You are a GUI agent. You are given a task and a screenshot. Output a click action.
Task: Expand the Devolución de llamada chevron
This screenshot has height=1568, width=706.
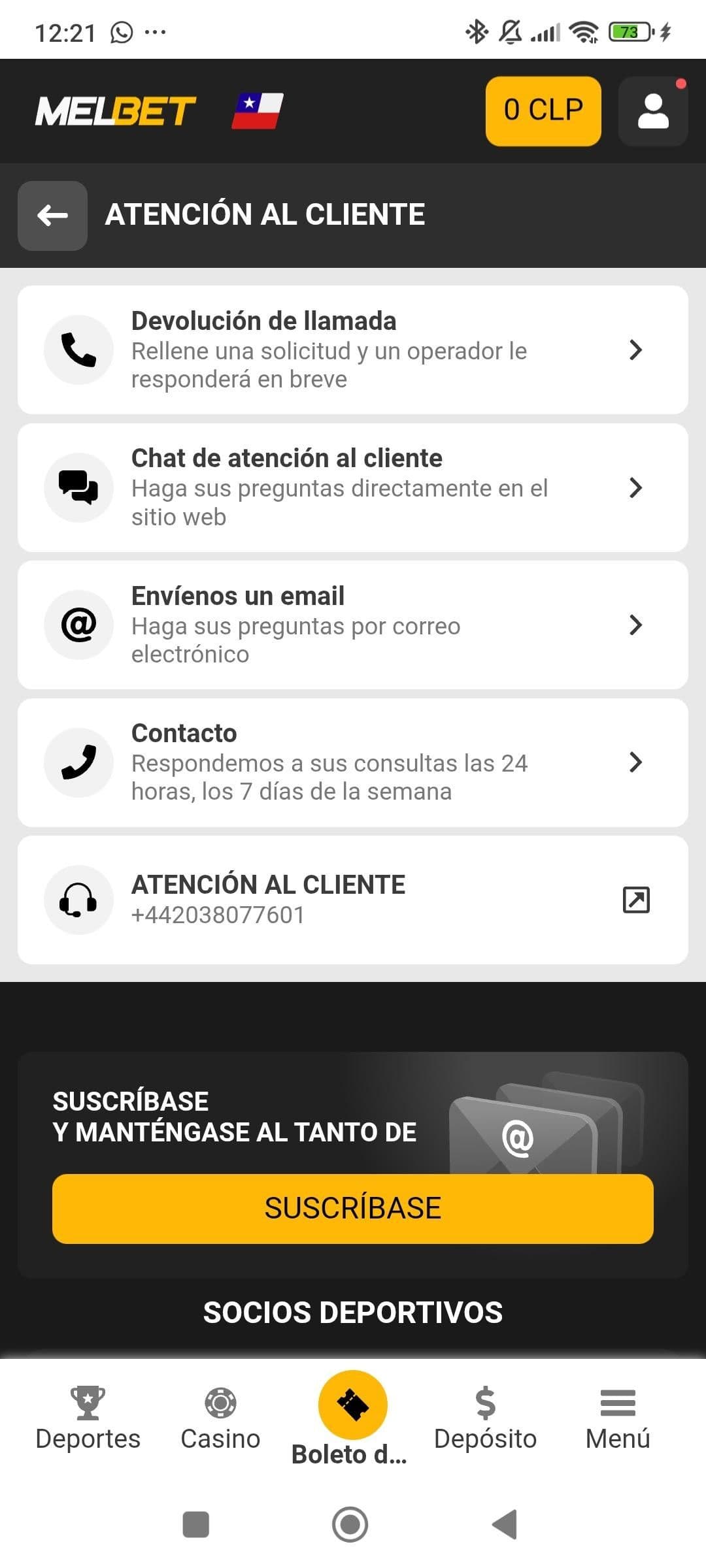click(x=635, y=350)
